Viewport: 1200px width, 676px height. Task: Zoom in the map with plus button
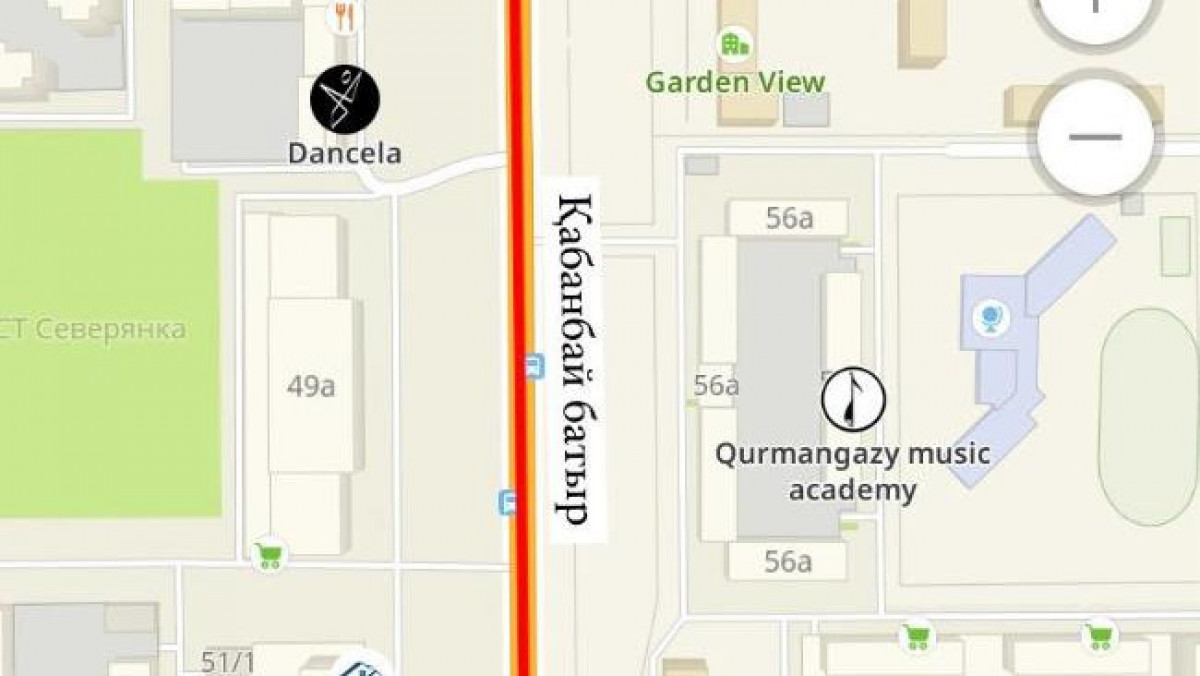pyautogui.click(x=1095, y=8)
